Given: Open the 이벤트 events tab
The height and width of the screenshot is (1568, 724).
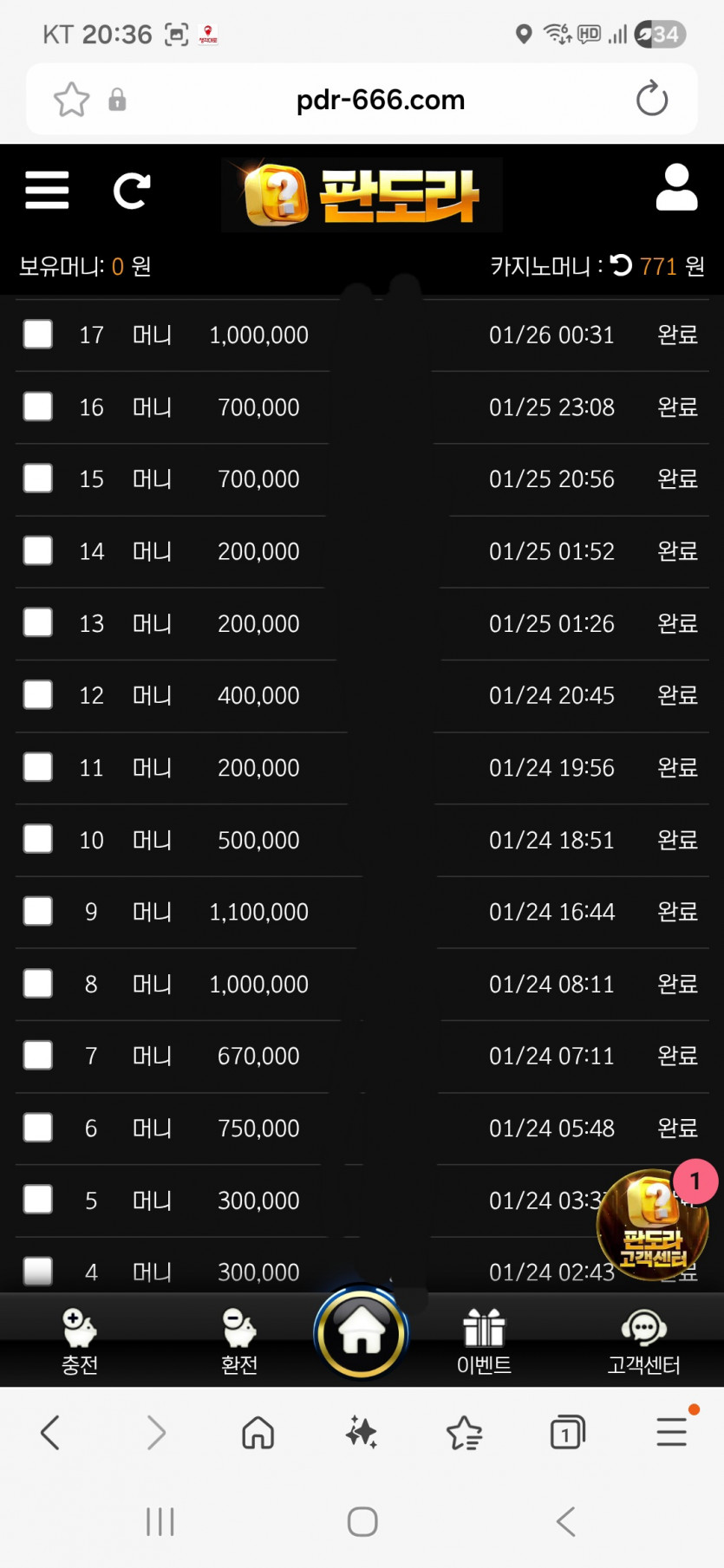Looking at the screenshot, I should [x=484, y=1341].
